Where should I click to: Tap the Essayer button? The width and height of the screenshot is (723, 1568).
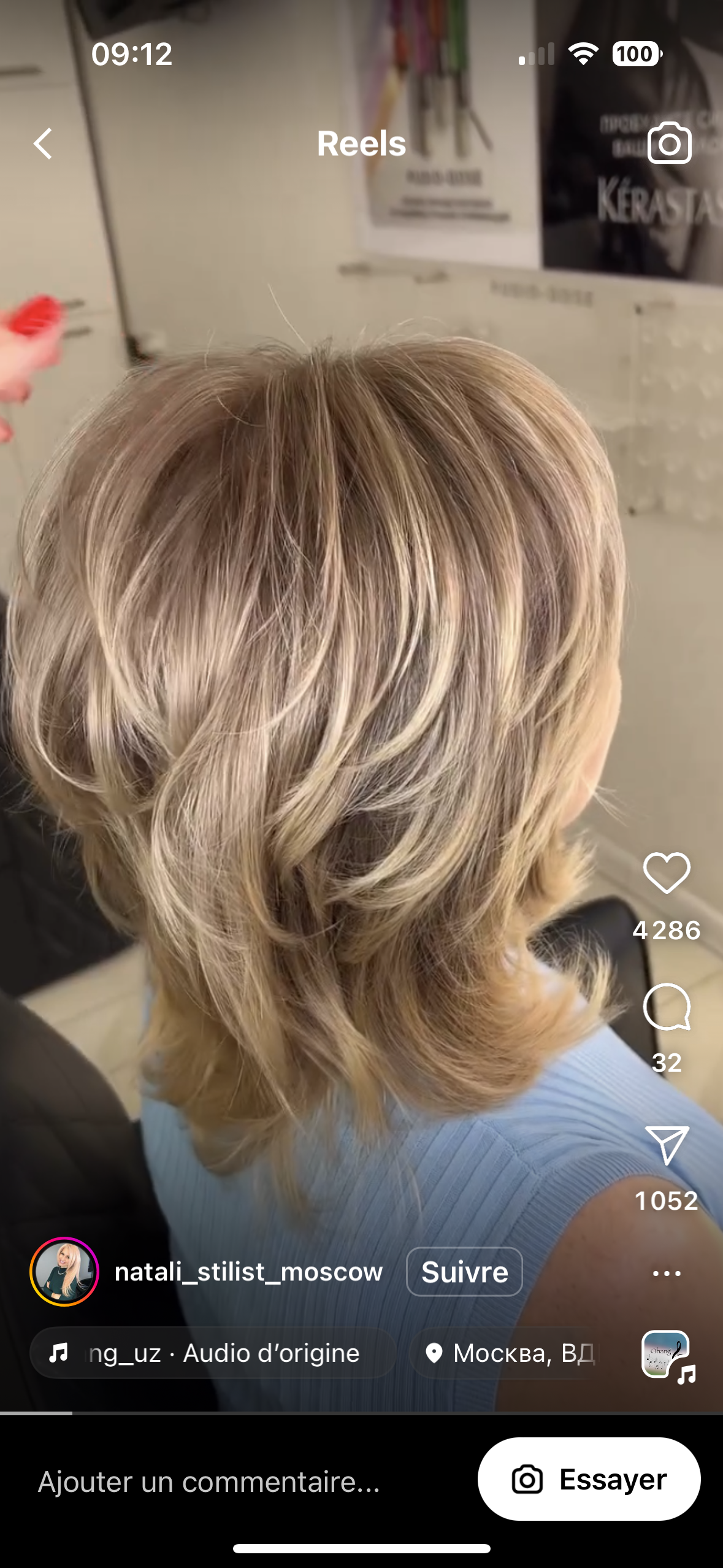tap(589, 1479)
